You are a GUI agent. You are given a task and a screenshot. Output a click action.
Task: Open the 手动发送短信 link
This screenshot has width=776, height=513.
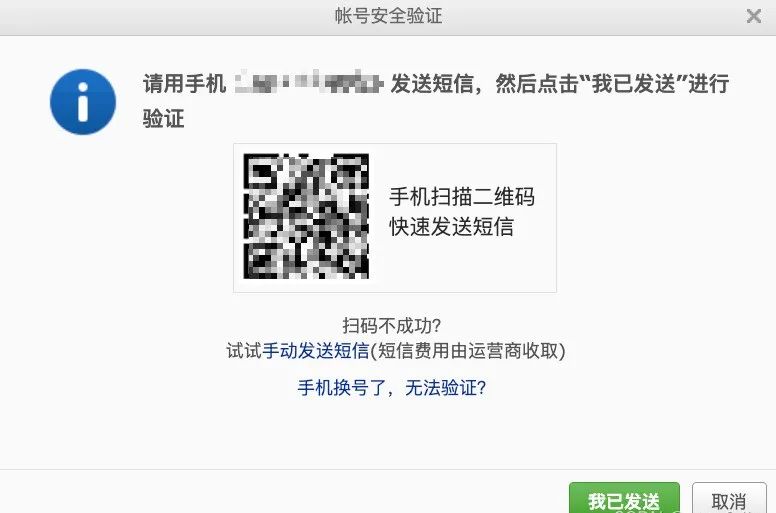point(315,351)
